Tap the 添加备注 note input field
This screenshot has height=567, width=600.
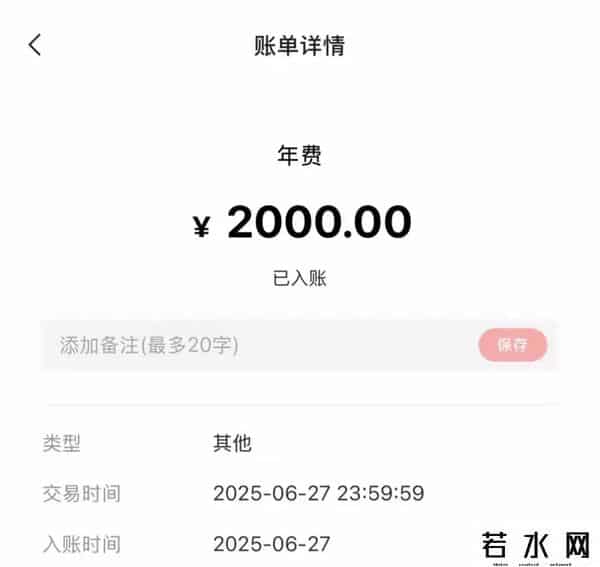(250, 346)
